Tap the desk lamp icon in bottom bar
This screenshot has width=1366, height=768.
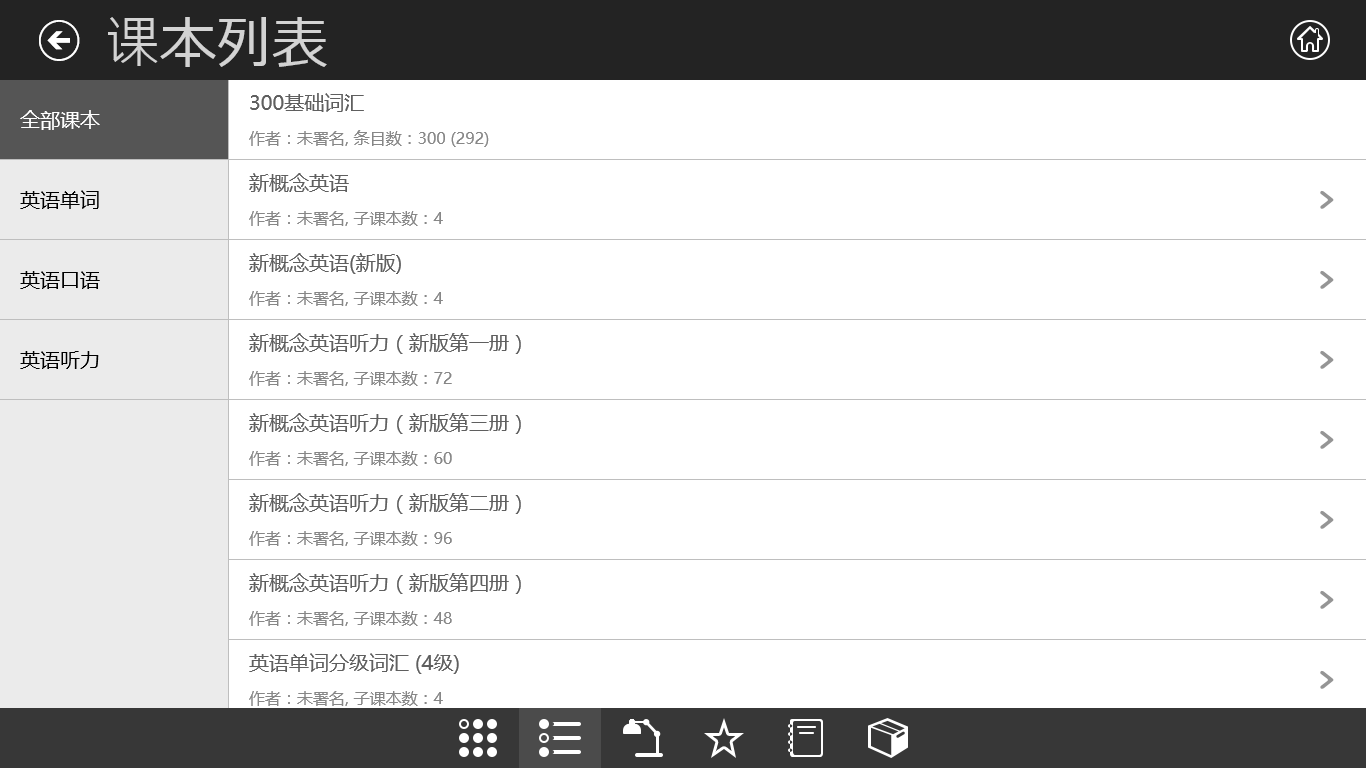642,738
